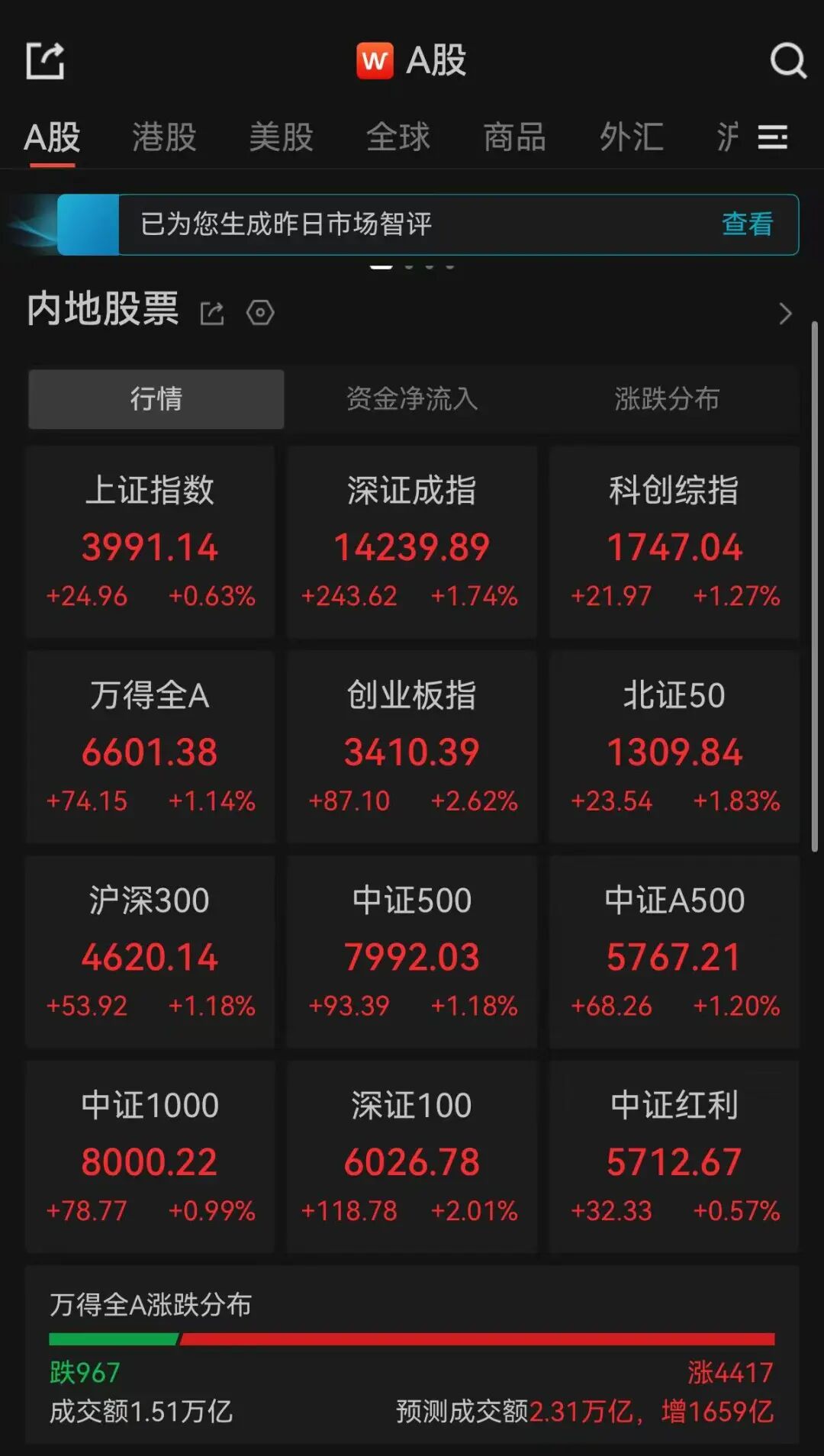
Task: Tap the Wind logo beside the A股 title
Action: 373,61
